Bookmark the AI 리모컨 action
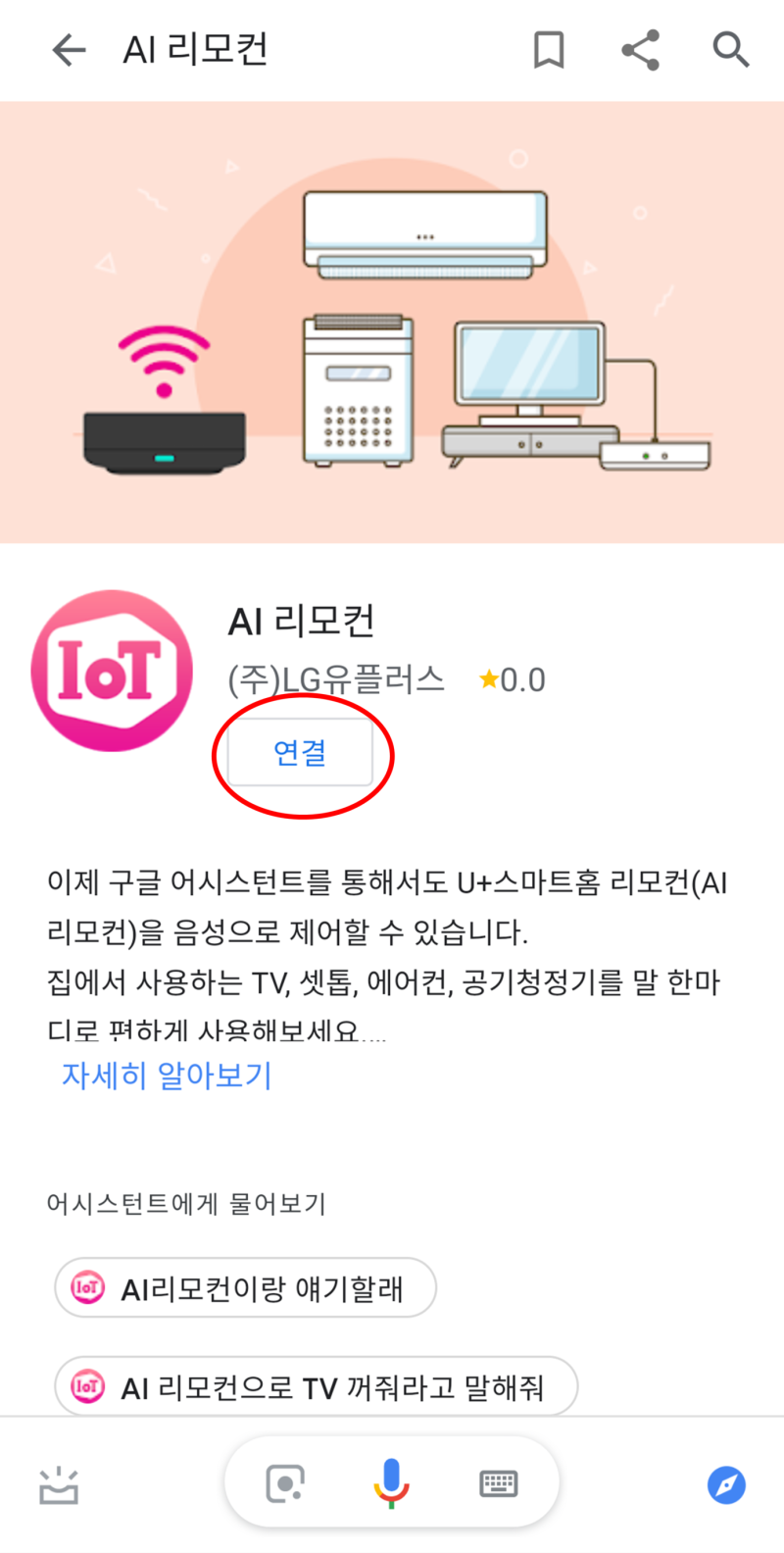 [549, 49]
